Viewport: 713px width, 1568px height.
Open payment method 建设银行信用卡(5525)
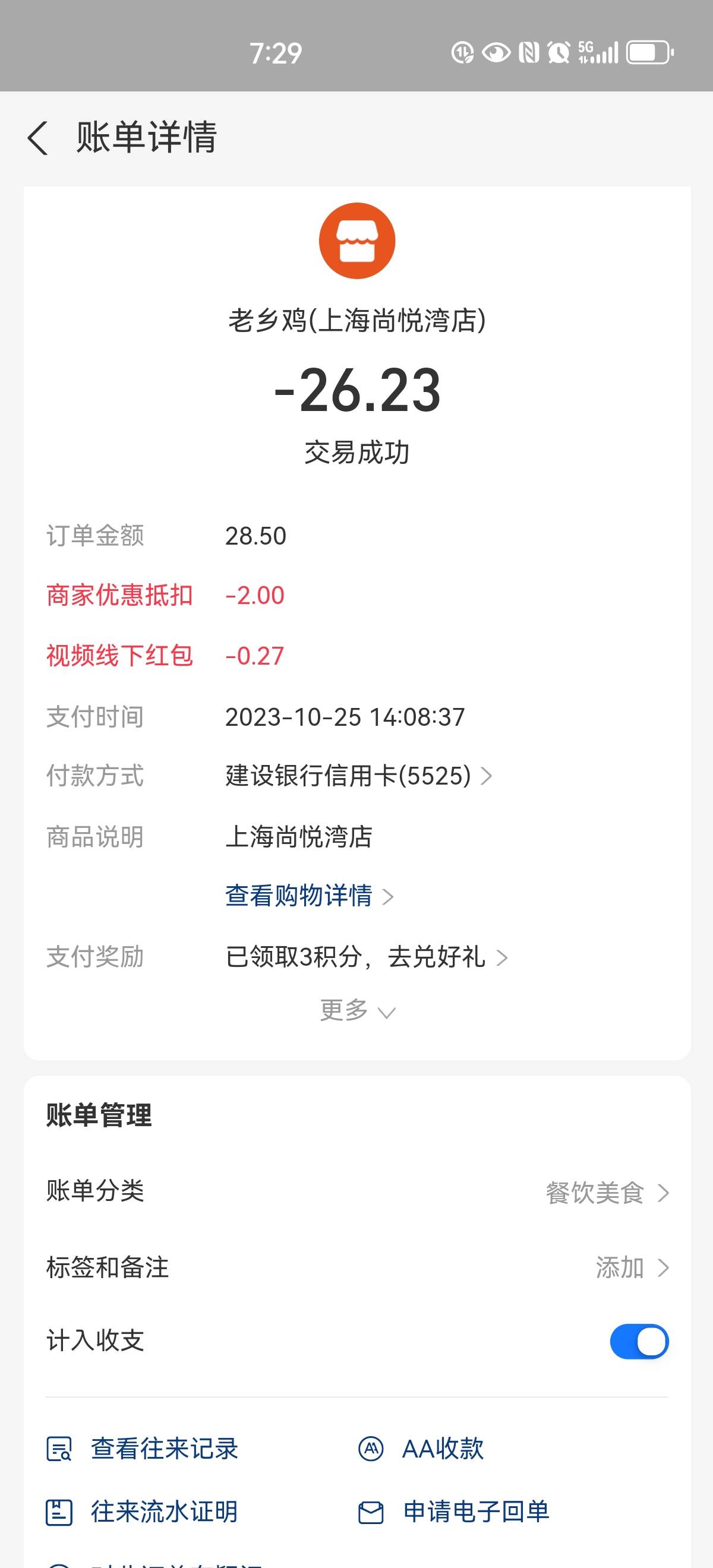(358, 776)
